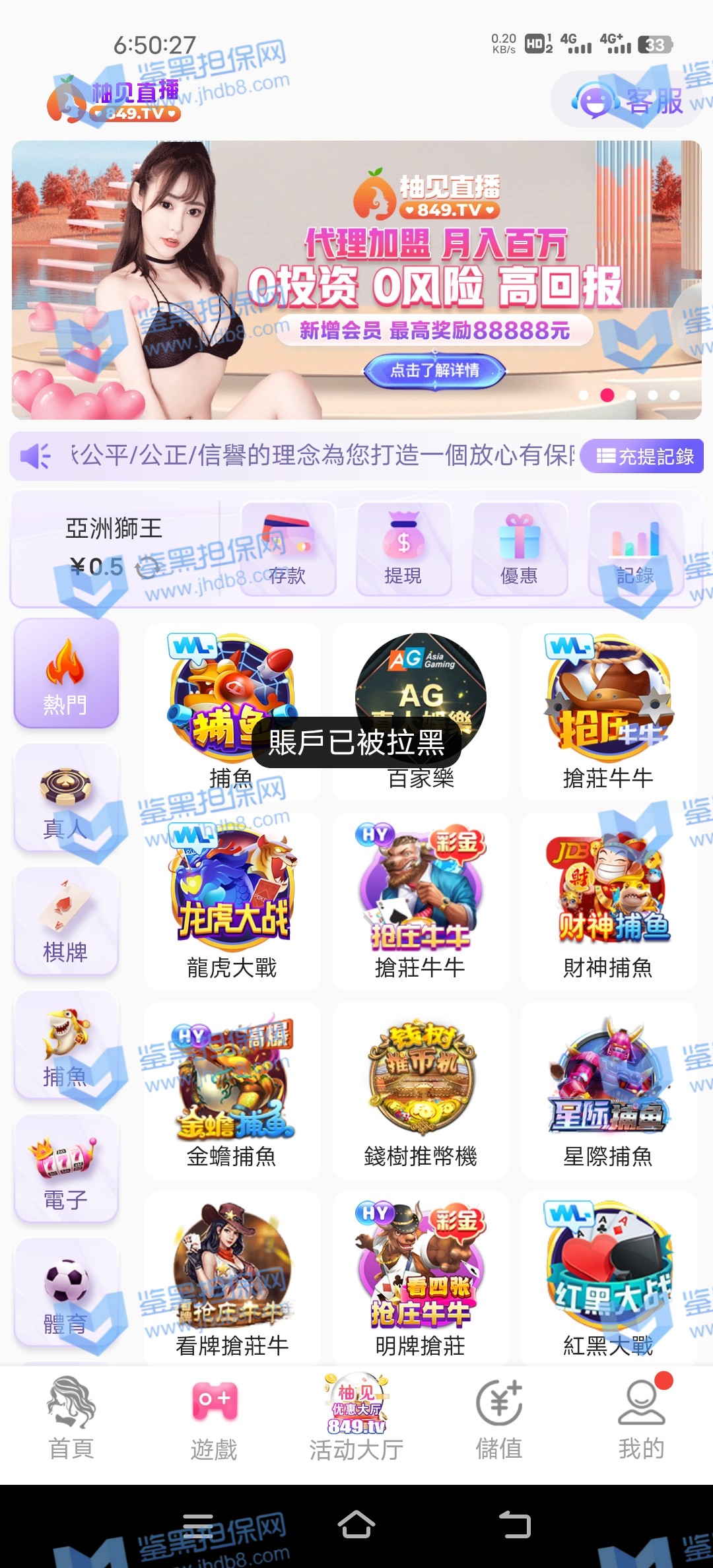Refresh the account balance

pos(148,567)
